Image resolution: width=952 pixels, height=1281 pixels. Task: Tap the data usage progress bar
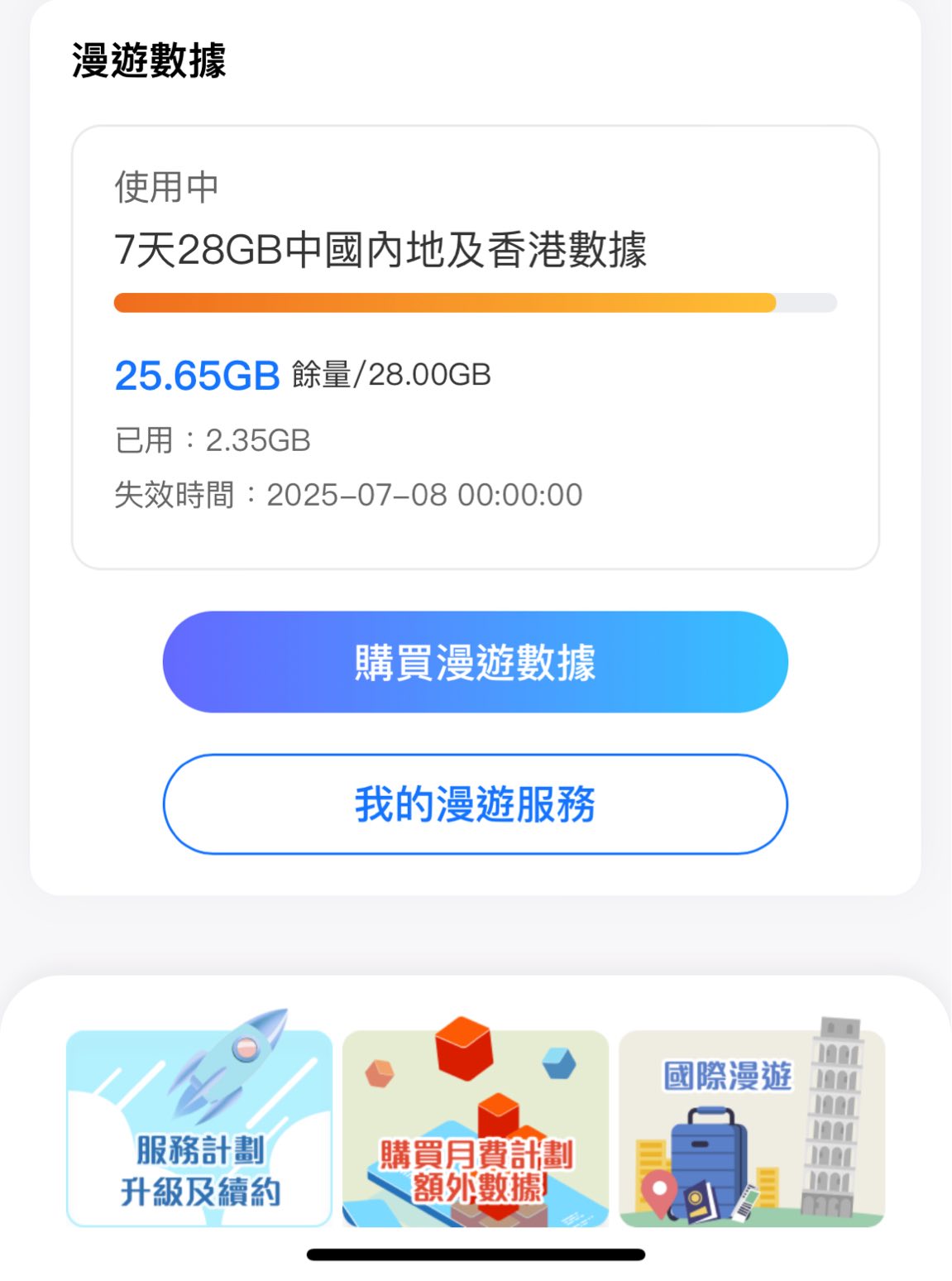476,303
